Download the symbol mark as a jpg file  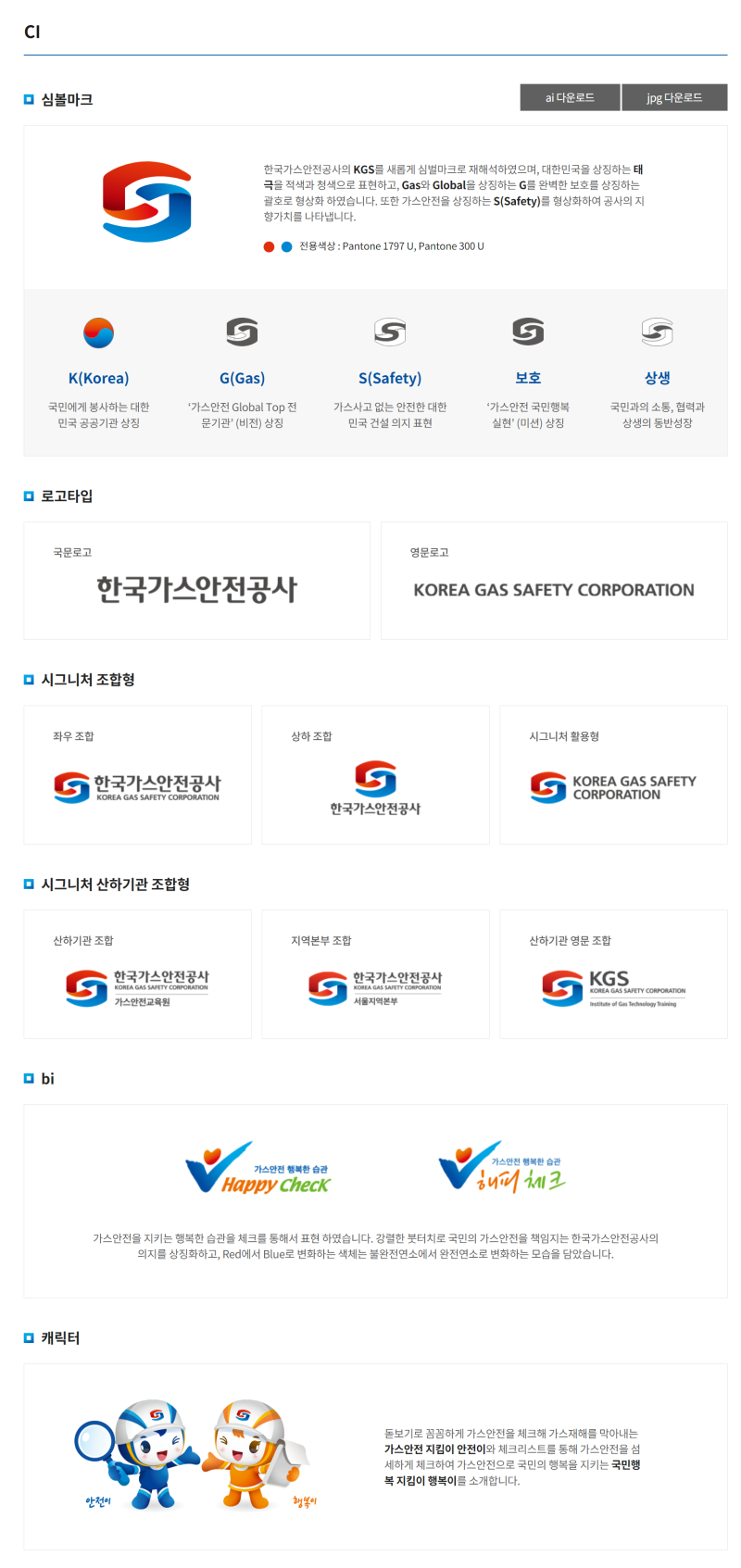(674, 97)
